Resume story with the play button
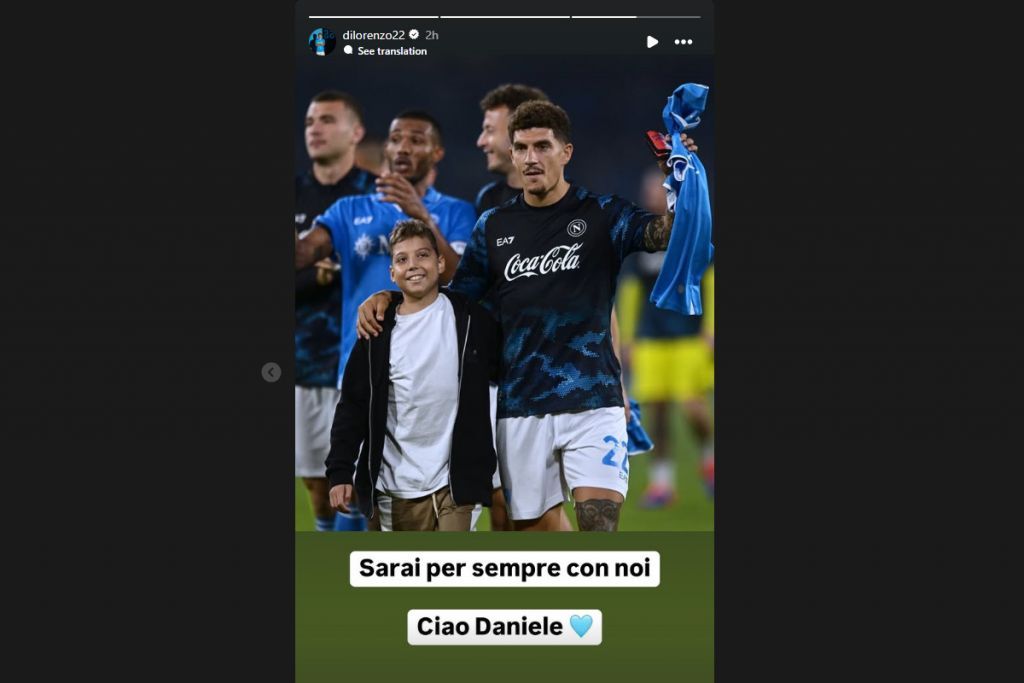This screenshot has height=683, width=1024. pos(652,42)
